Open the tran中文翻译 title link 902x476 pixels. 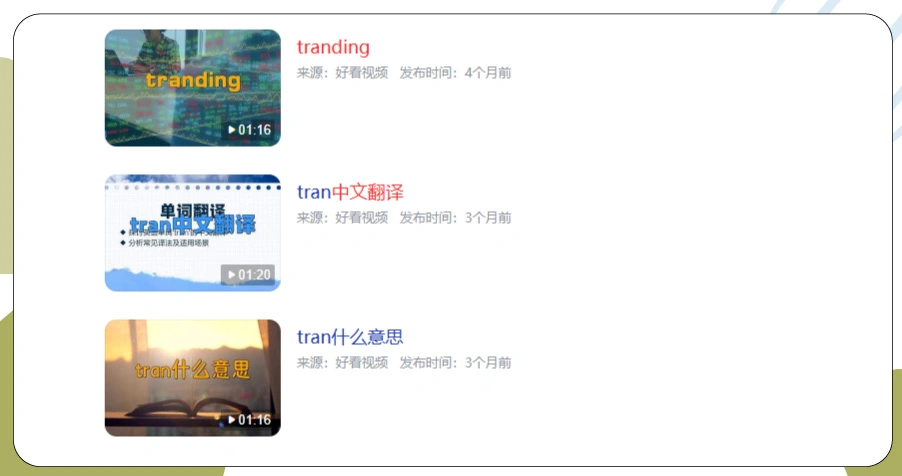[x=350, y=192]
